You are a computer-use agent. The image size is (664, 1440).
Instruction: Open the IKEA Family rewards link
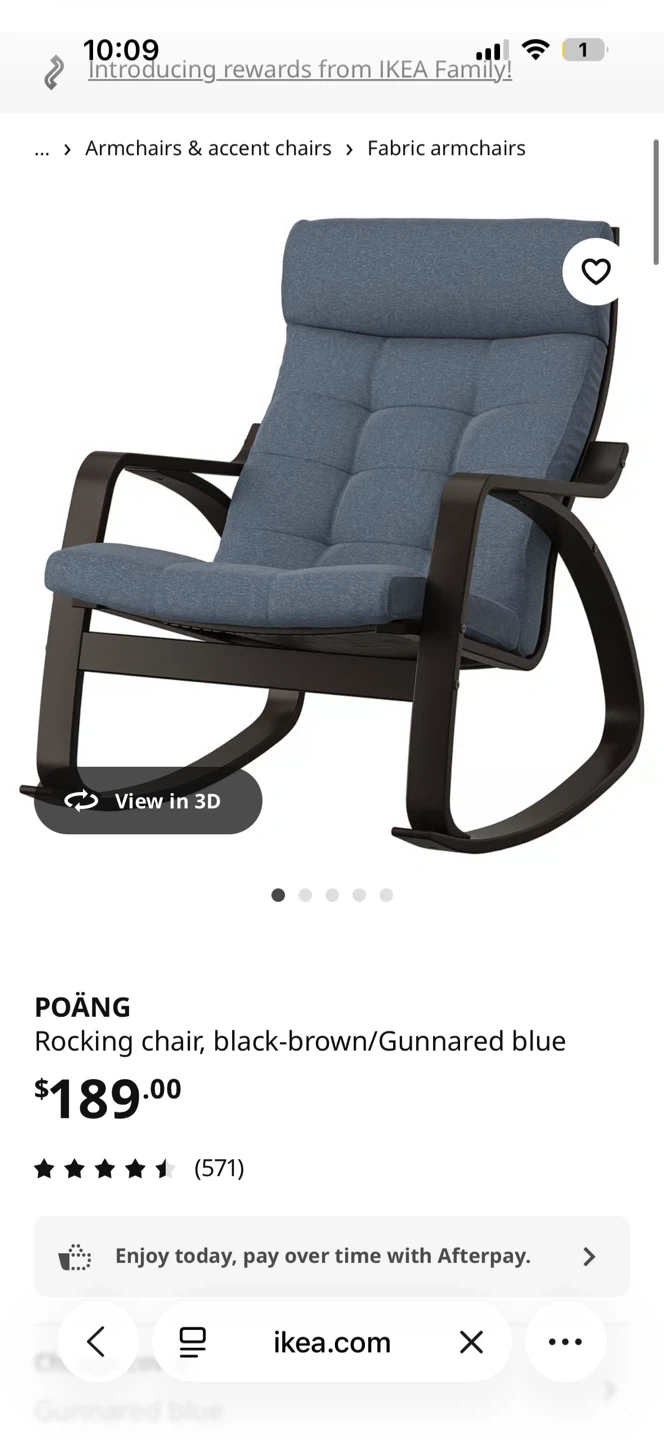pyautogui.click(x=300, y=70)
